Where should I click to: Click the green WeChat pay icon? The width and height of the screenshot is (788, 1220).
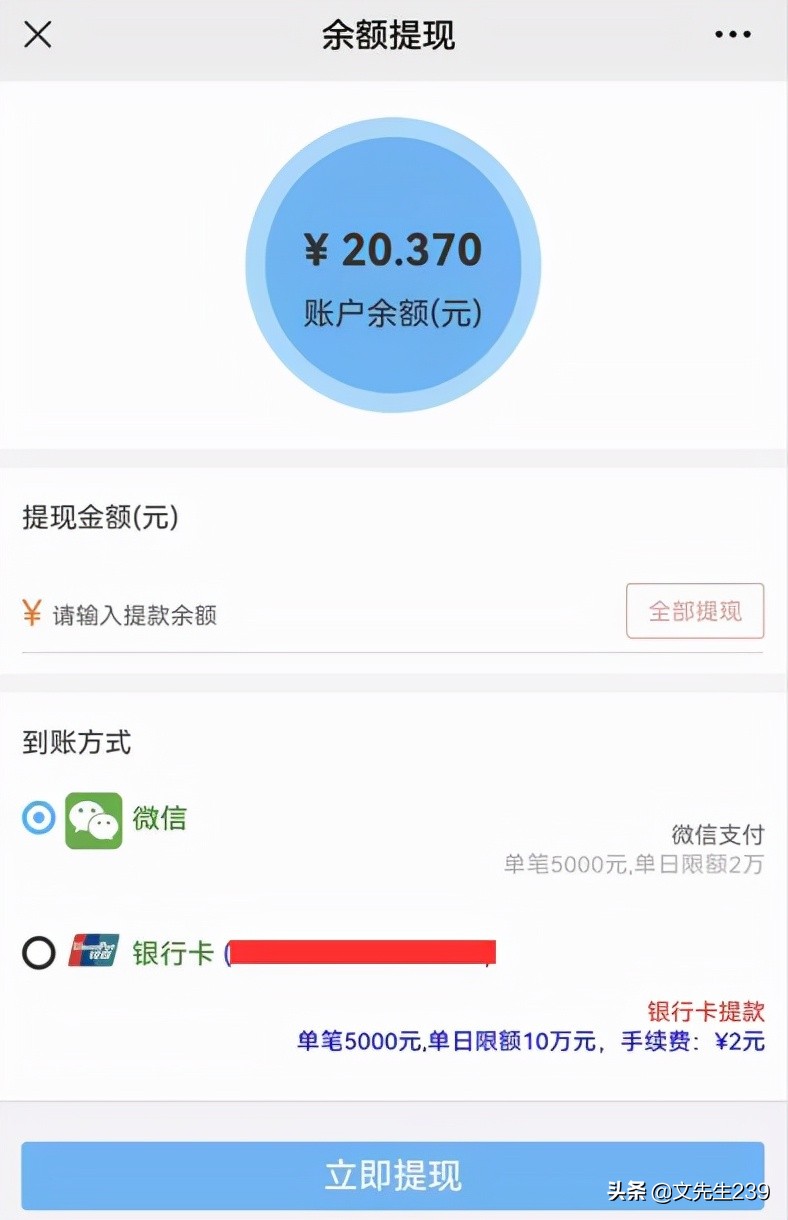click(x=93, y=818)
